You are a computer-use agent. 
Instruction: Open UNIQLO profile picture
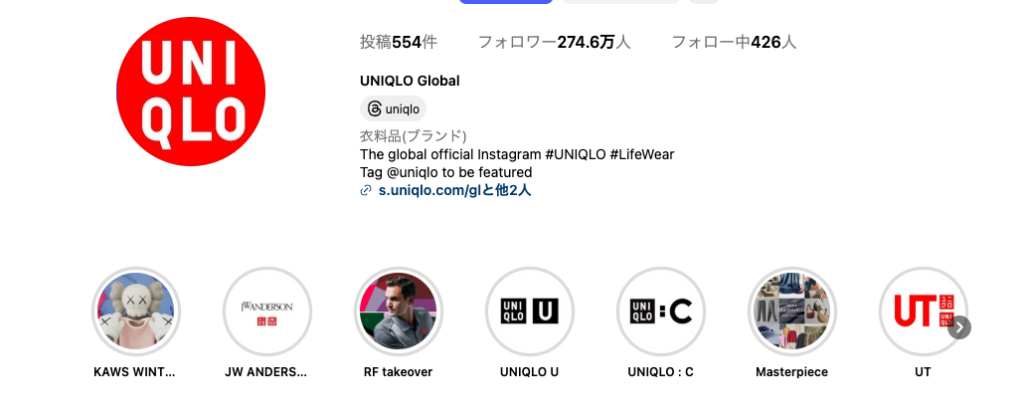point(191,91)
